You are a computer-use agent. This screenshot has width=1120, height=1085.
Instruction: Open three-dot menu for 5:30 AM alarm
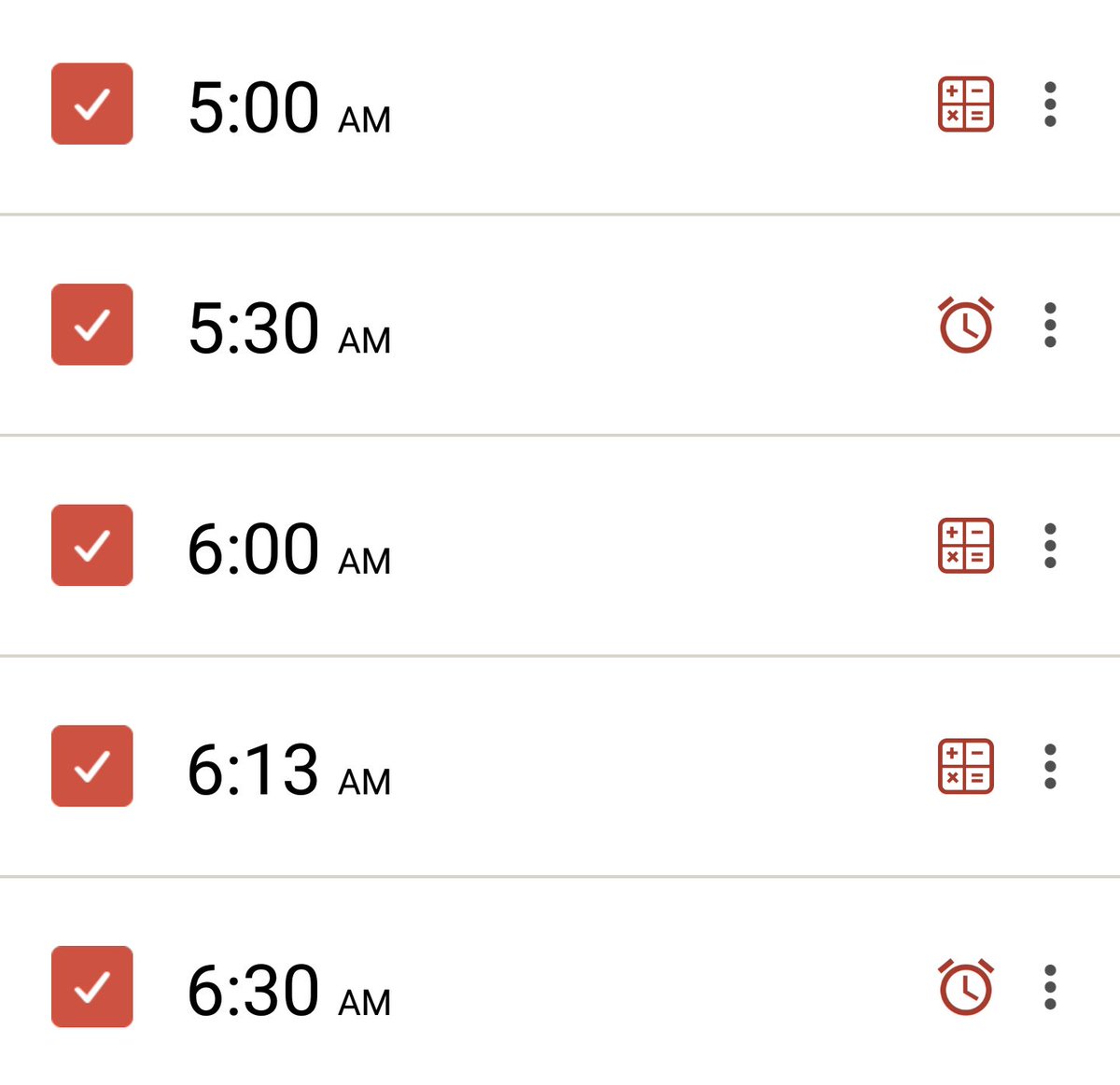pos(1050,325)
